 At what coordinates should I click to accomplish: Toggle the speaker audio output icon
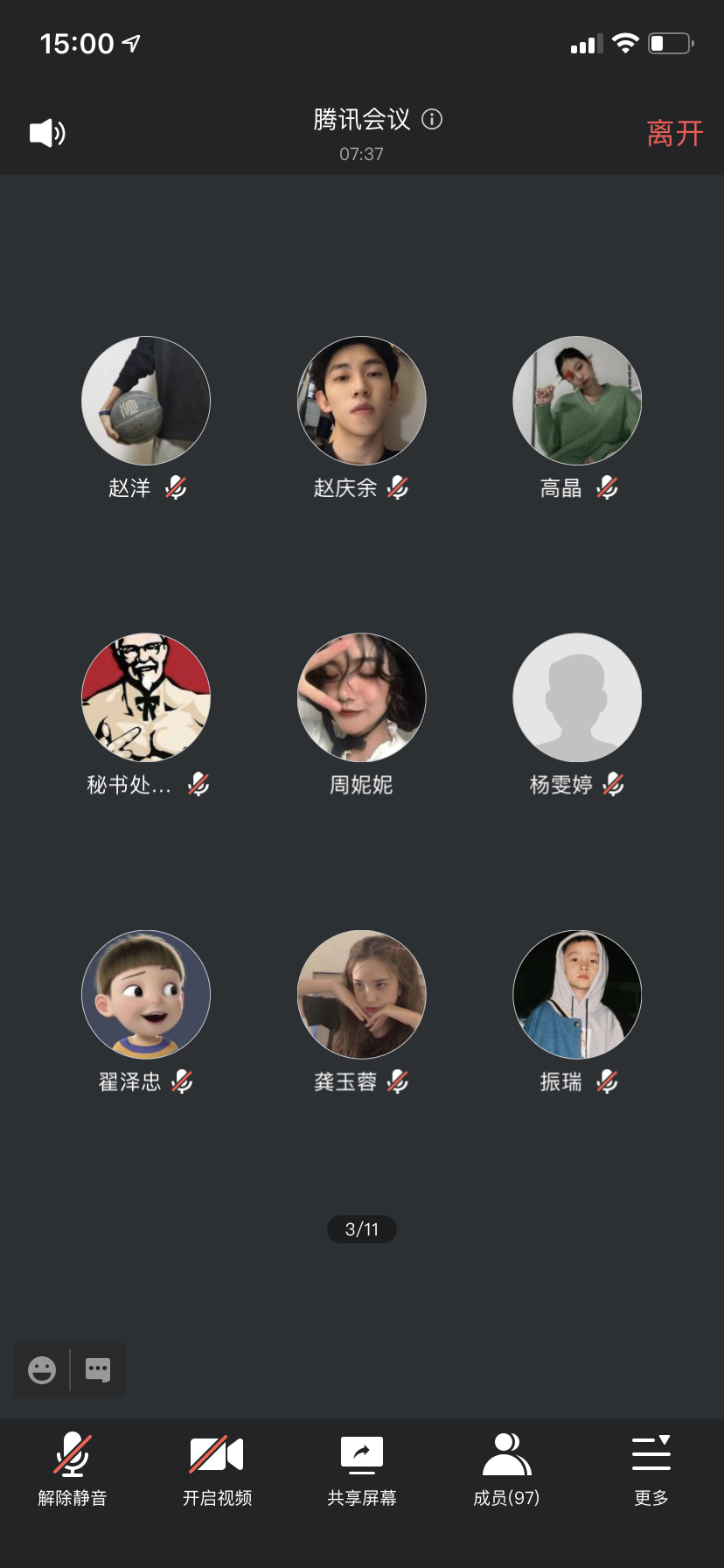48,133
